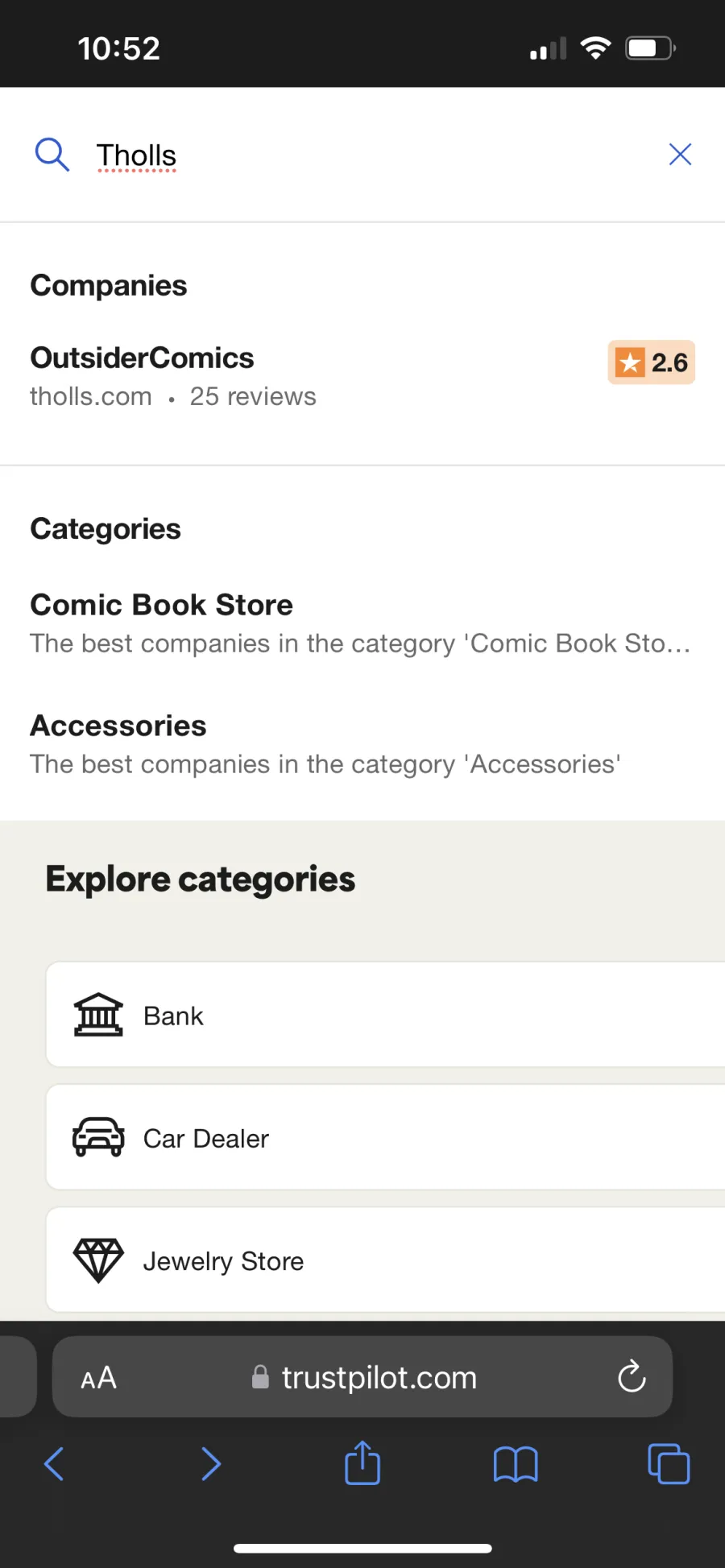Go back to the previous page
725x1568 pixels.
[54, 1464]
